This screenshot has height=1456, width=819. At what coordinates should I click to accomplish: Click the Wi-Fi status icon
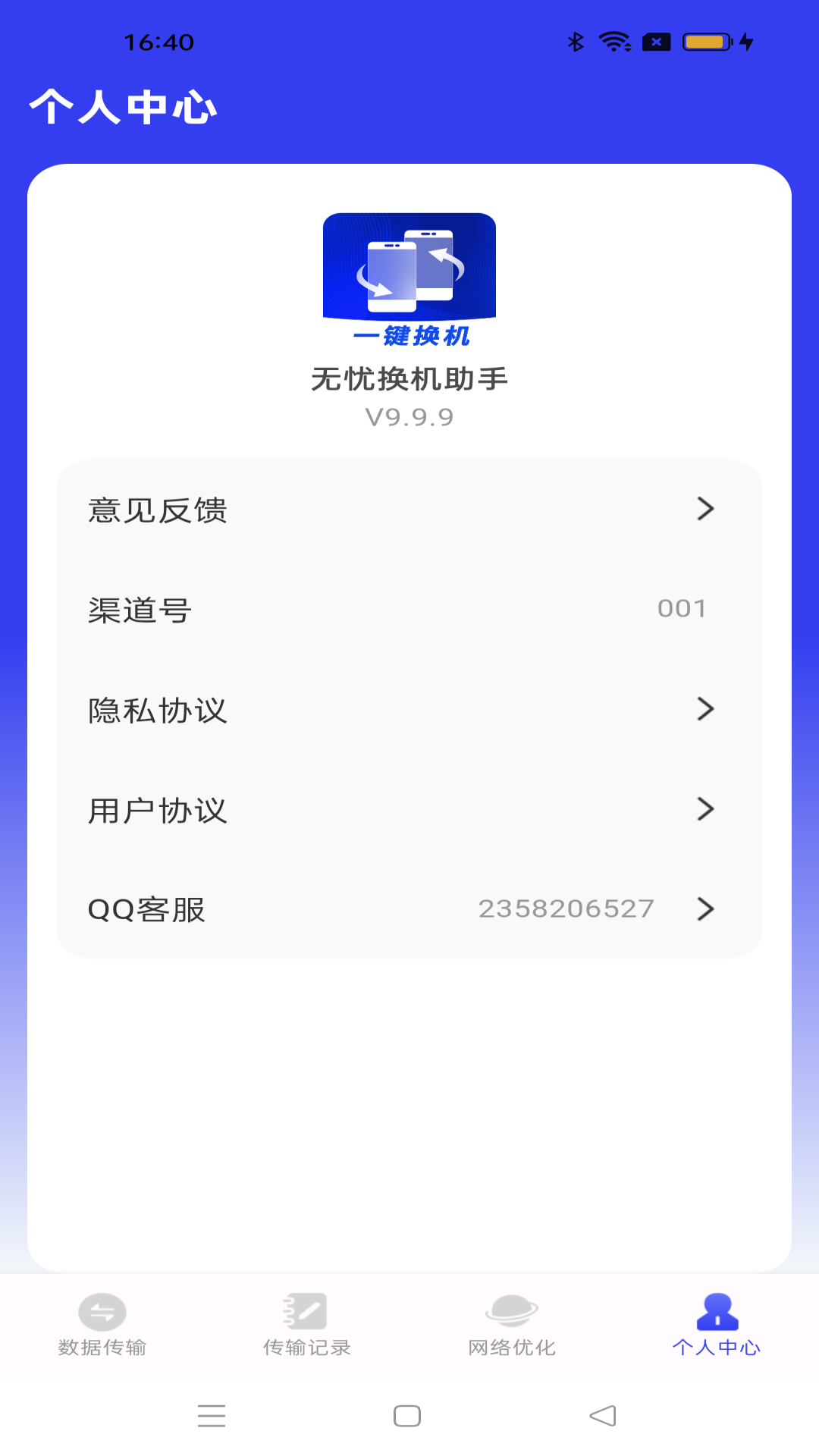[613, 42]
